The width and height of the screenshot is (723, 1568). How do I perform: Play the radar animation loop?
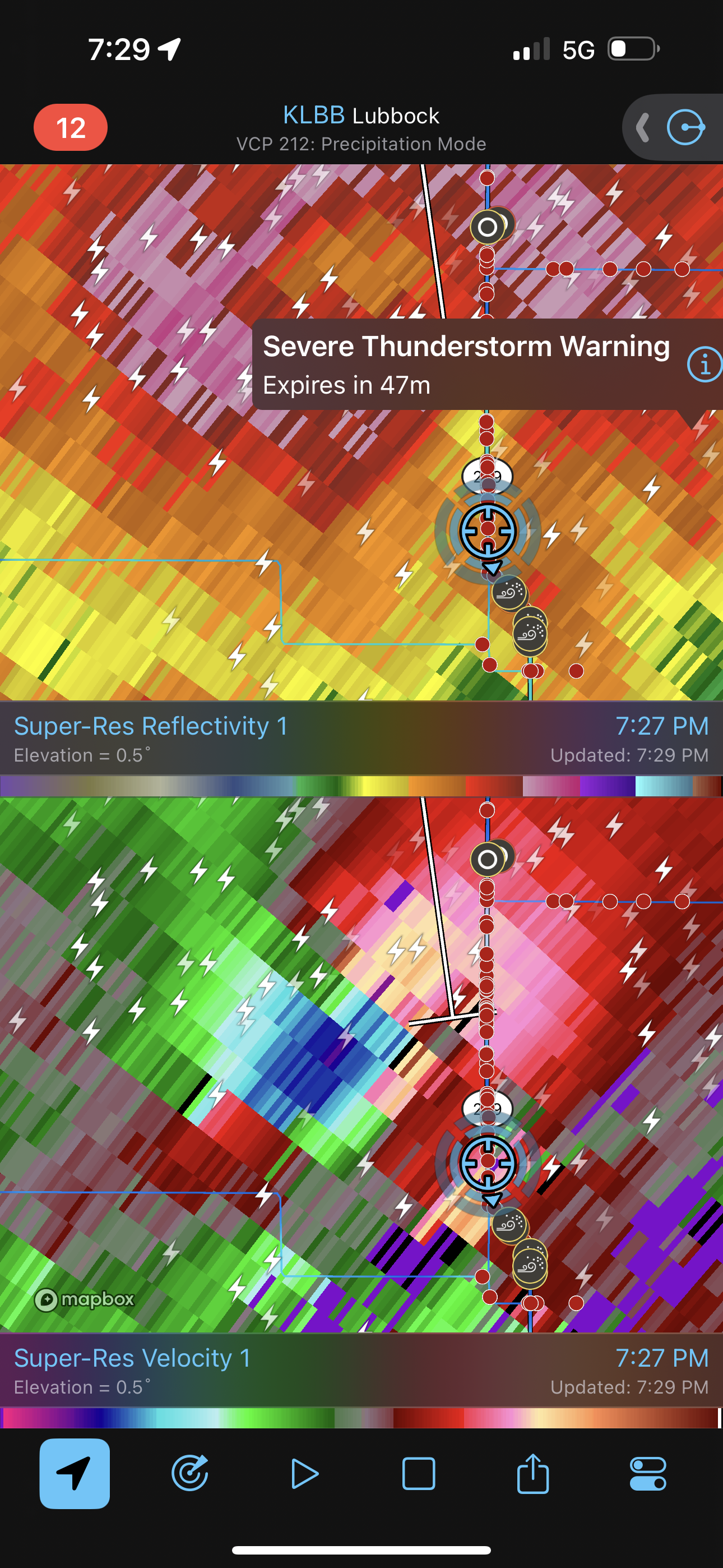tap(304, 1474)
